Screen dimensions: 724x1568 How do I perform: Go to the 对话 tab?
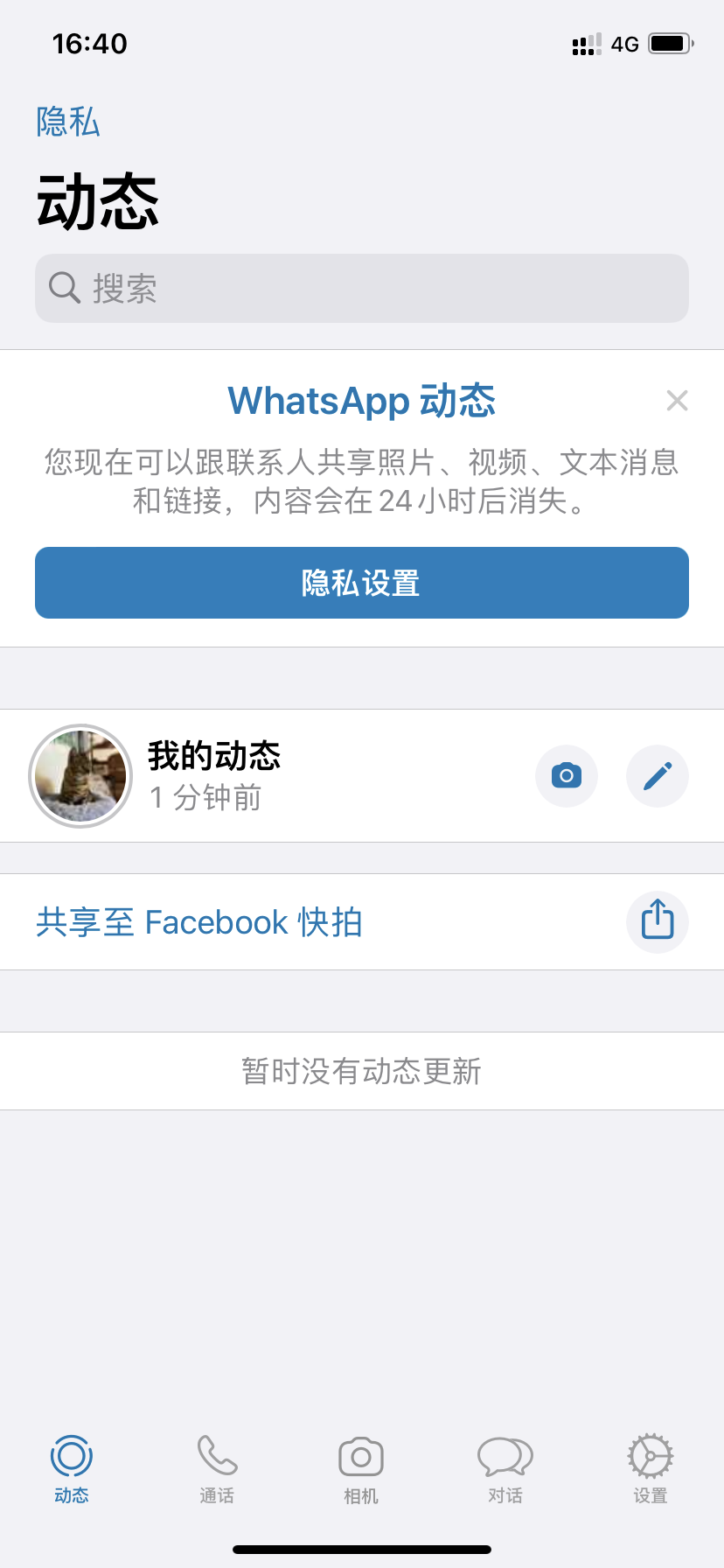click(505, 1468)
